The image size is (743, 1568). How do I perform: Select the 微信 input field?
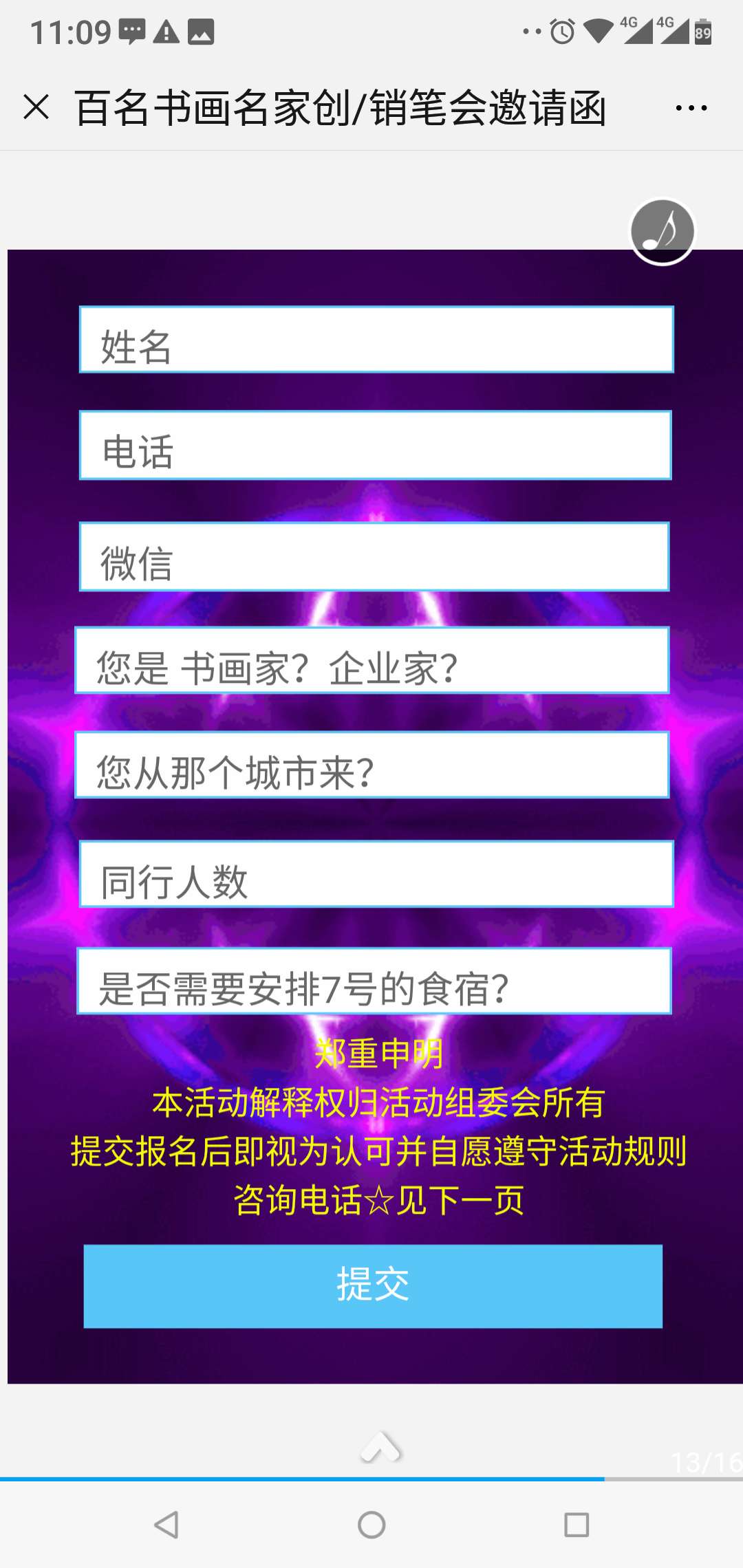click(x=374, y=556)
